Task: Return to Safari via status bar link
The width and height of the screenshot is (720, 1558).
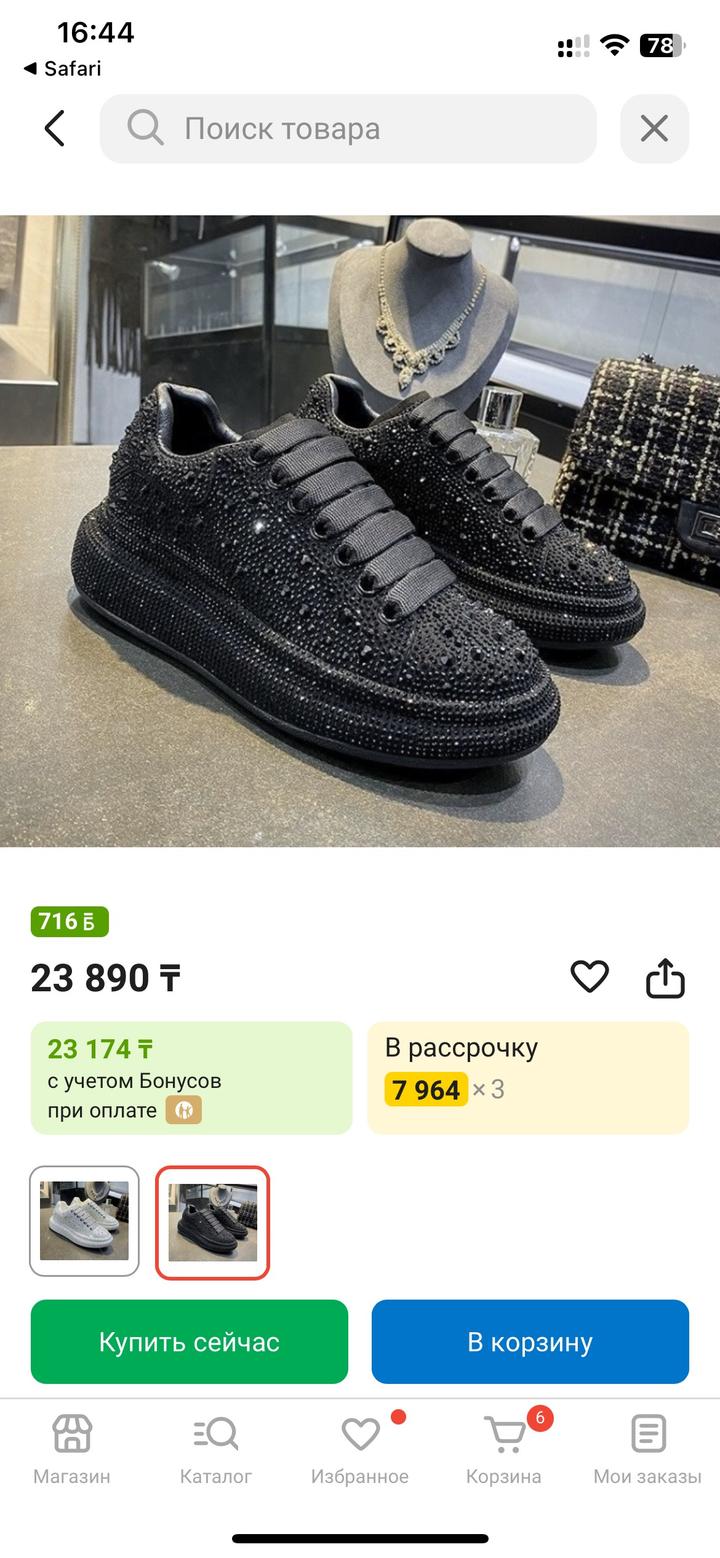Action: [x=62, y=68]
